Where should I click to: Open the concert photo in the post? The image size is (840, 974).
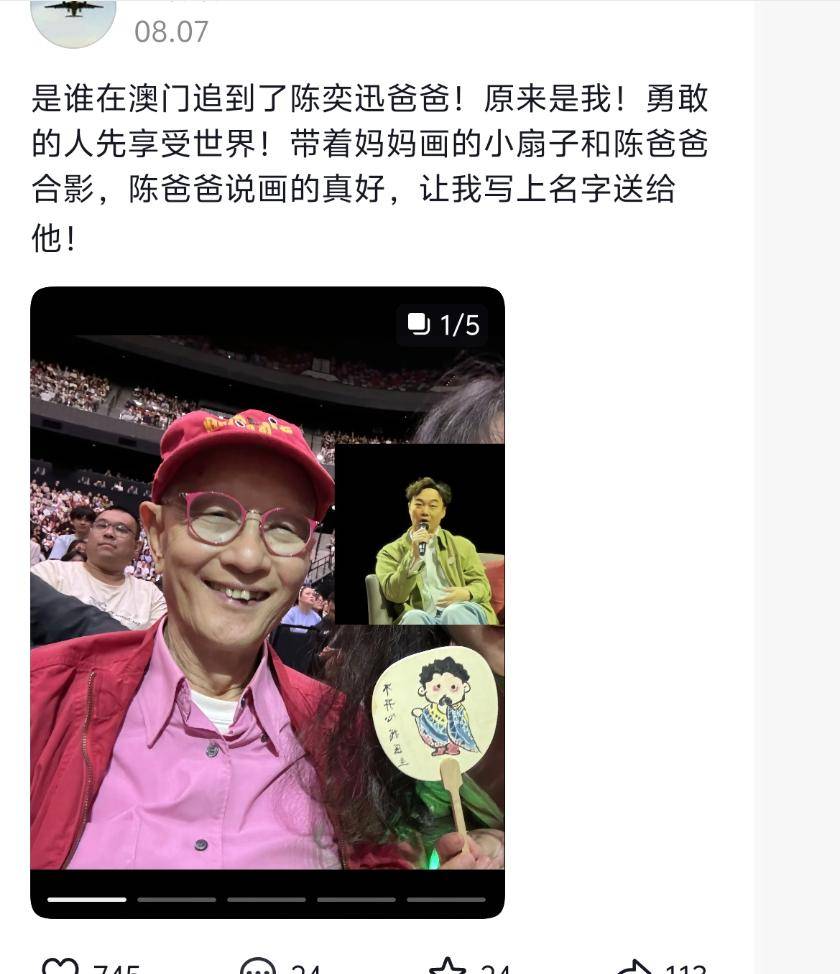[x=267, y=600]
